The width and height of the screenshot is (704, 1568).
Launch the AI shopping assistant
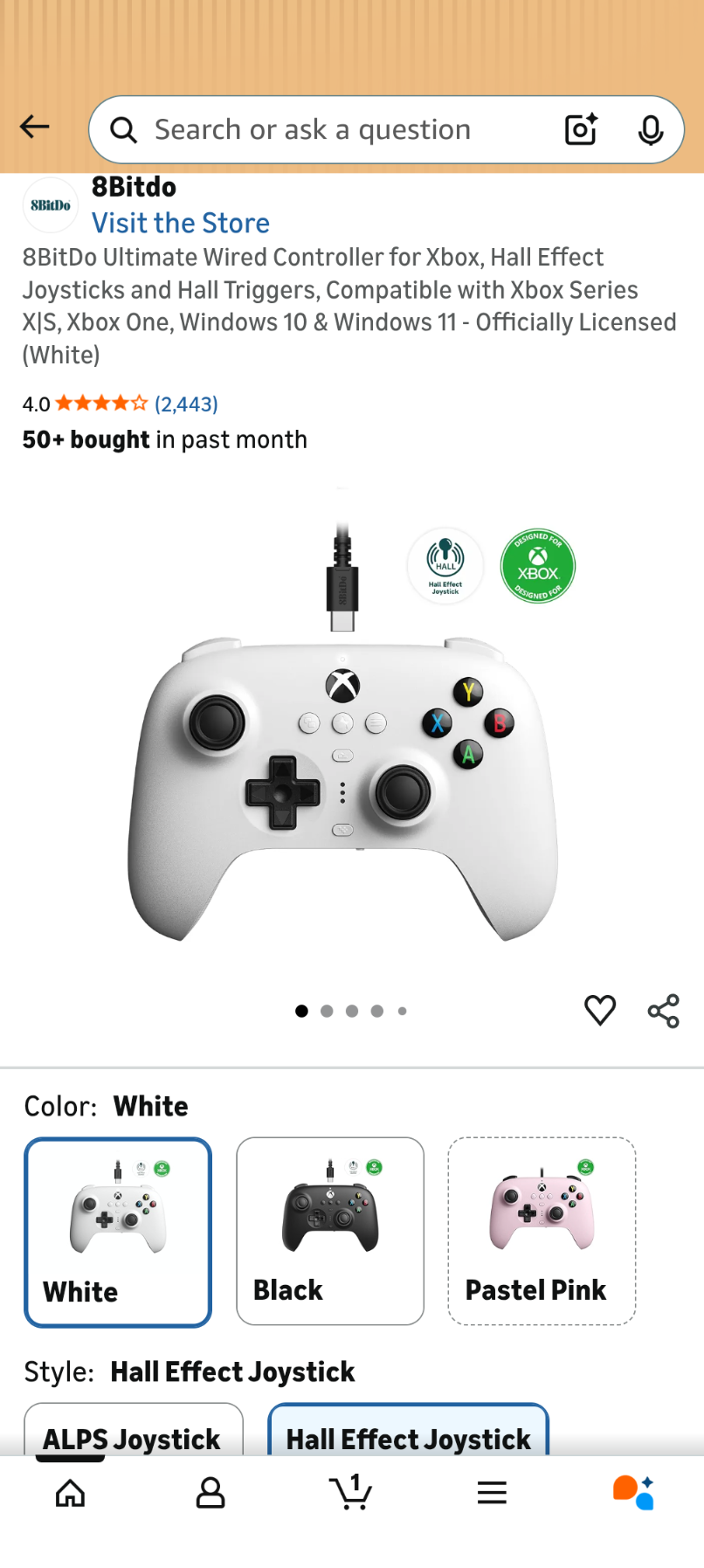pos(633,1493)
